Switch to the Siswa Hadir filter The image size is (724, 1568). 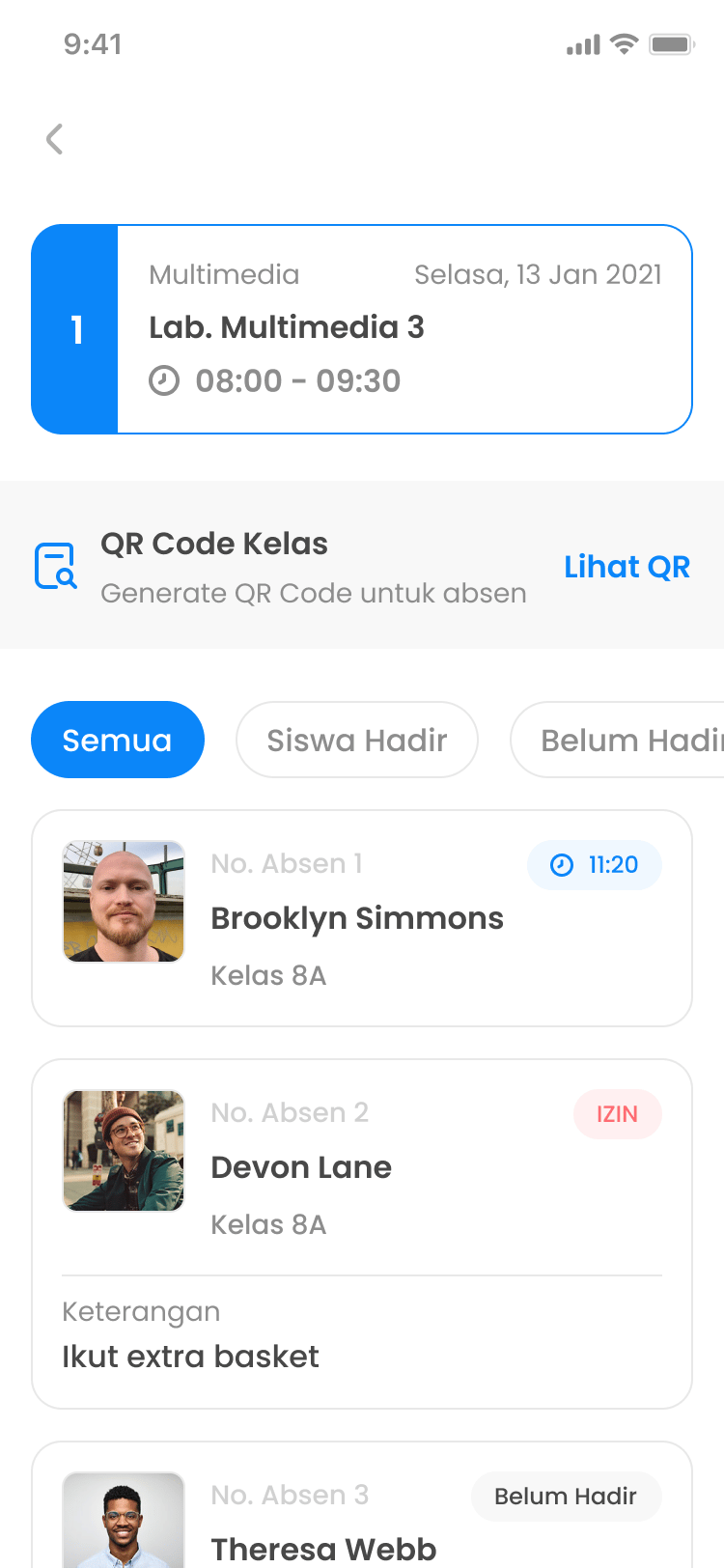point(357,740)
